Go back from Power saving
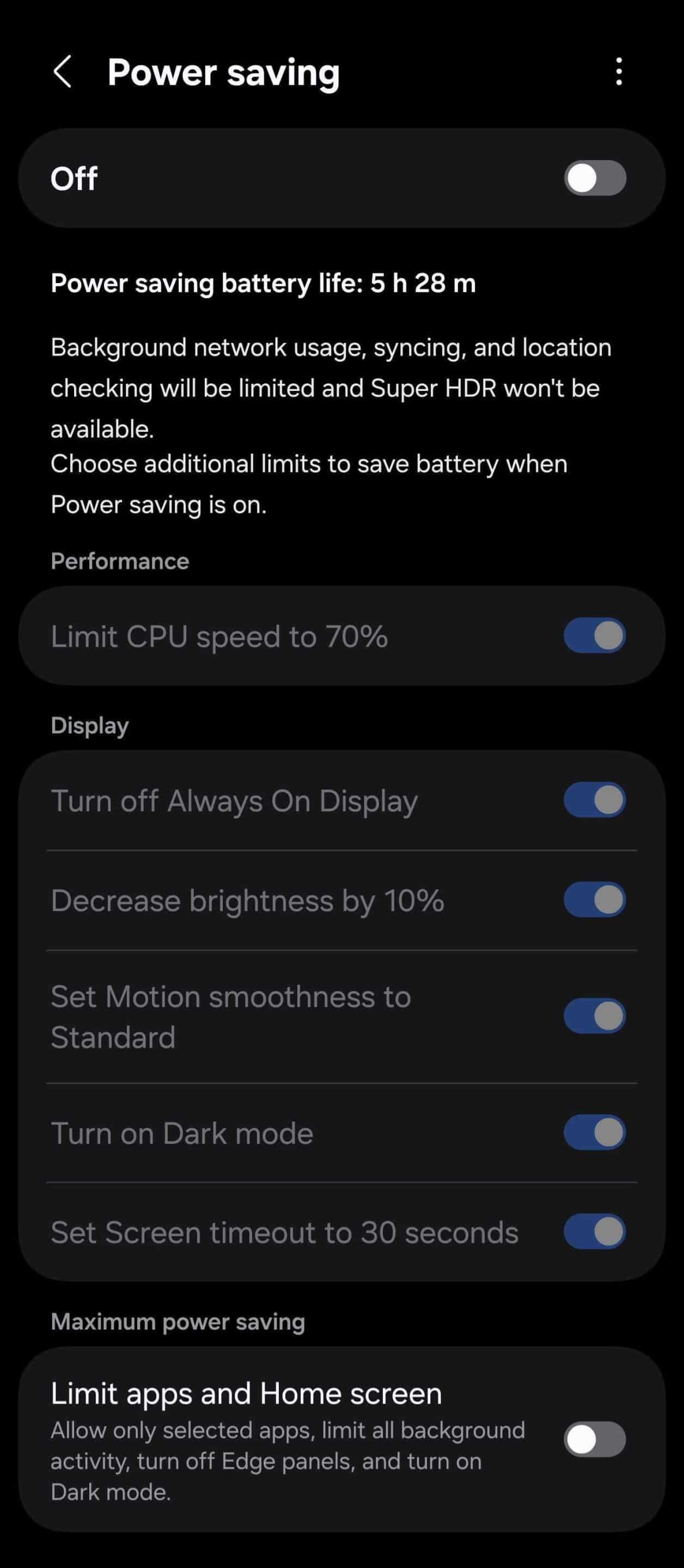Screen dimensions: 684x1568 click(63, 72)
